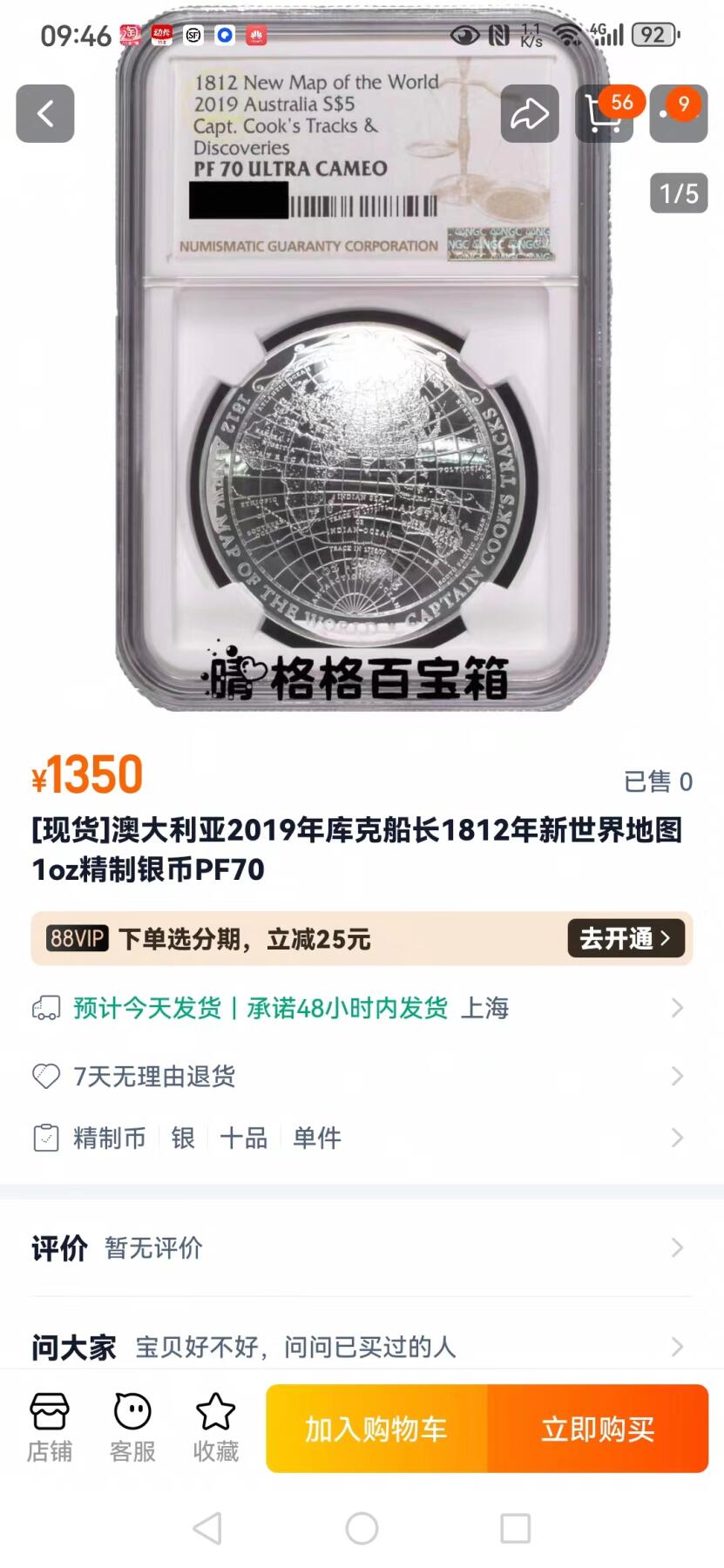Open the shopping cart with 56 items

605,113
